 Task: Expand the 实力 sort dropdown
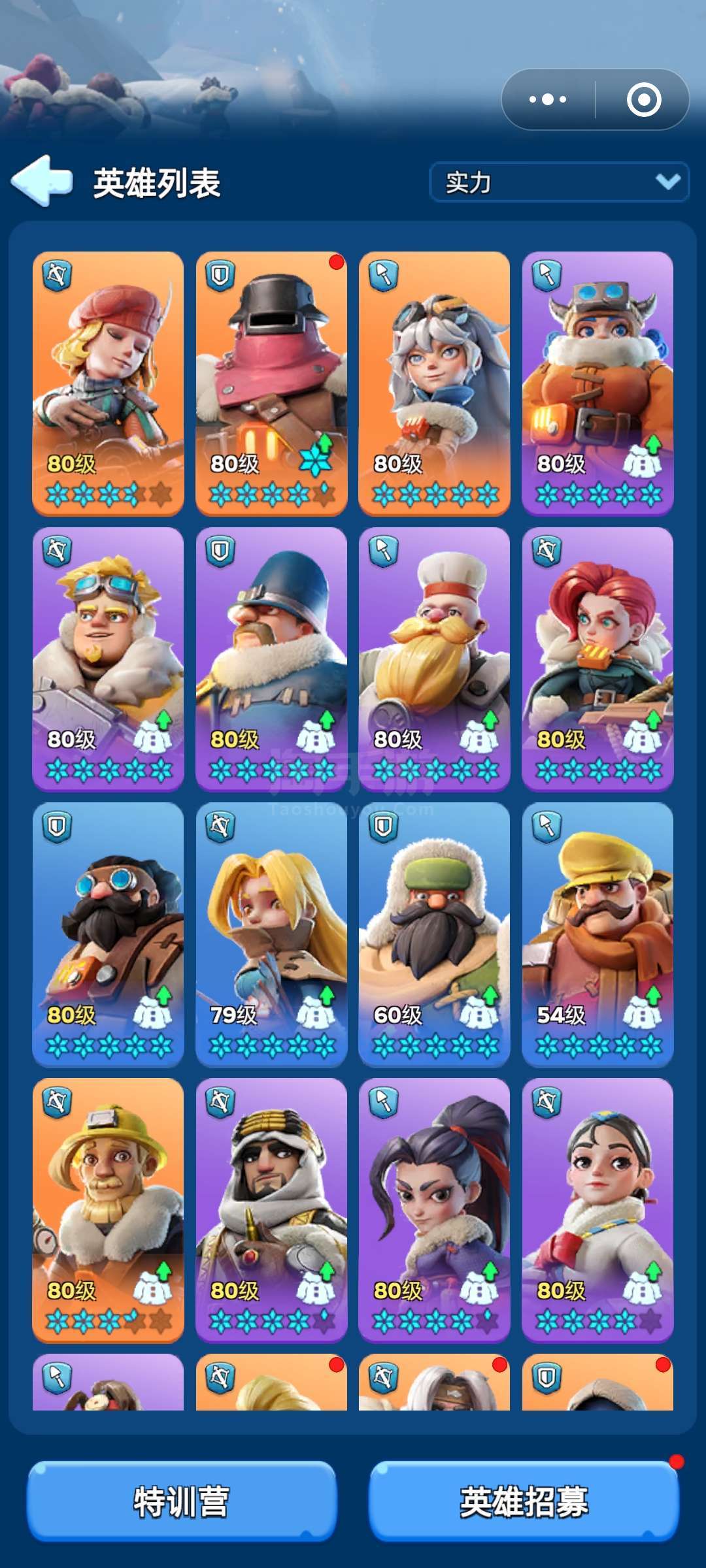pyautogui.click(x=559, y=182)
